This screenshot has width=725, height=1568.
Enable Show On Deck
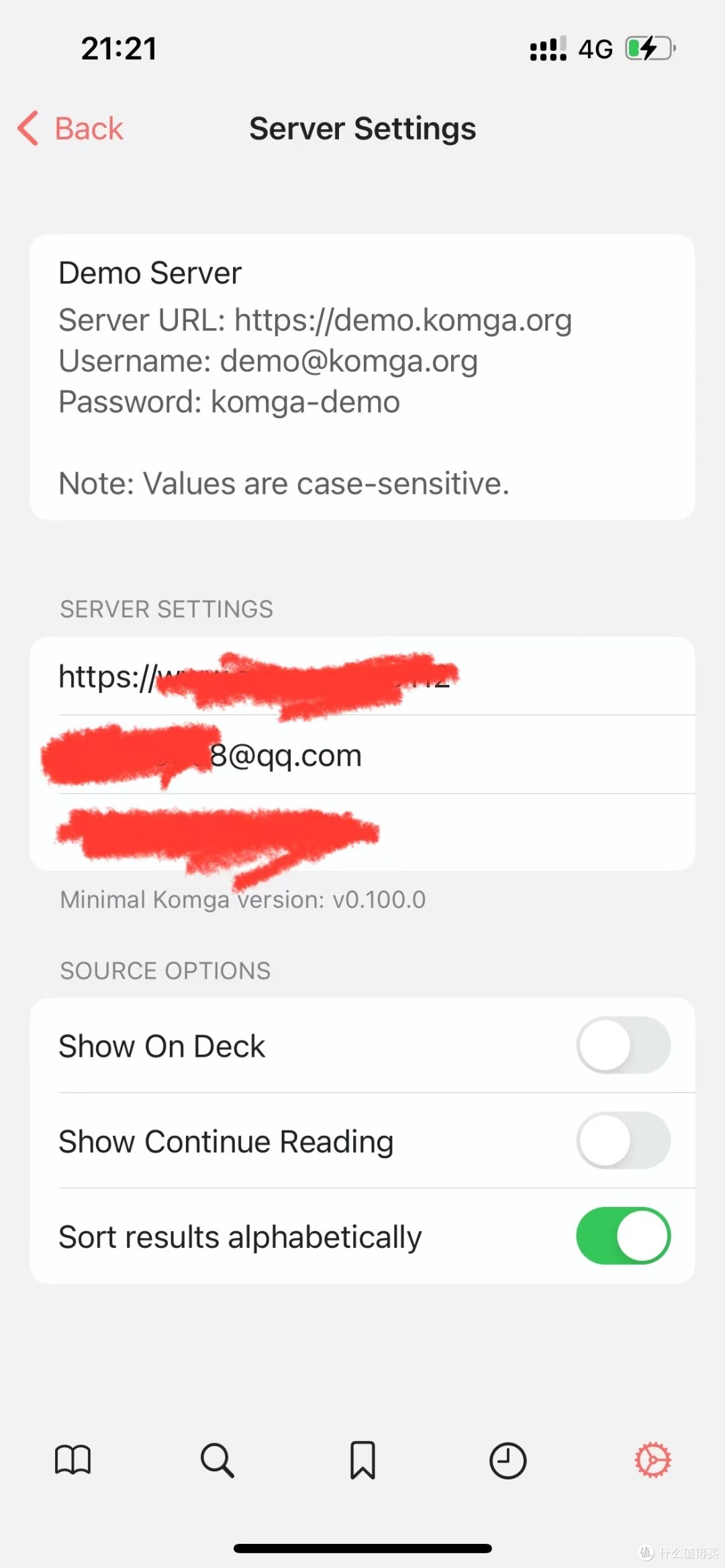coord(623,1045)
